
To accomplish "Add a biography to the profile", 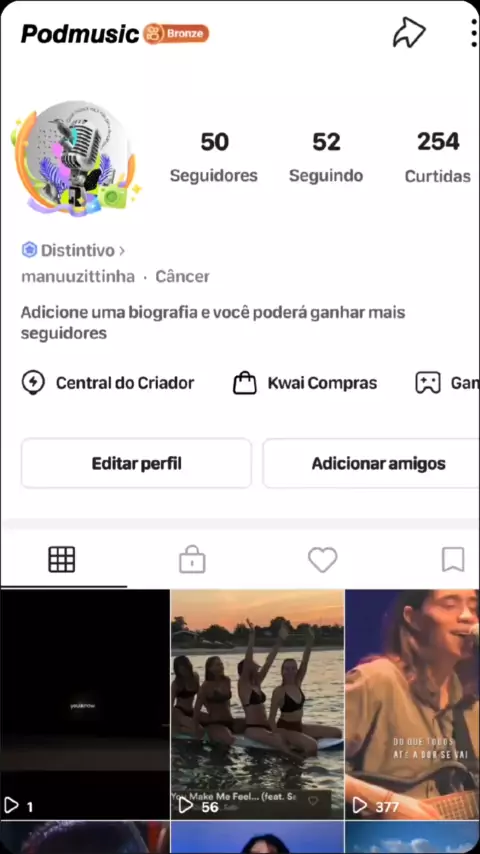I will (213, 323).
